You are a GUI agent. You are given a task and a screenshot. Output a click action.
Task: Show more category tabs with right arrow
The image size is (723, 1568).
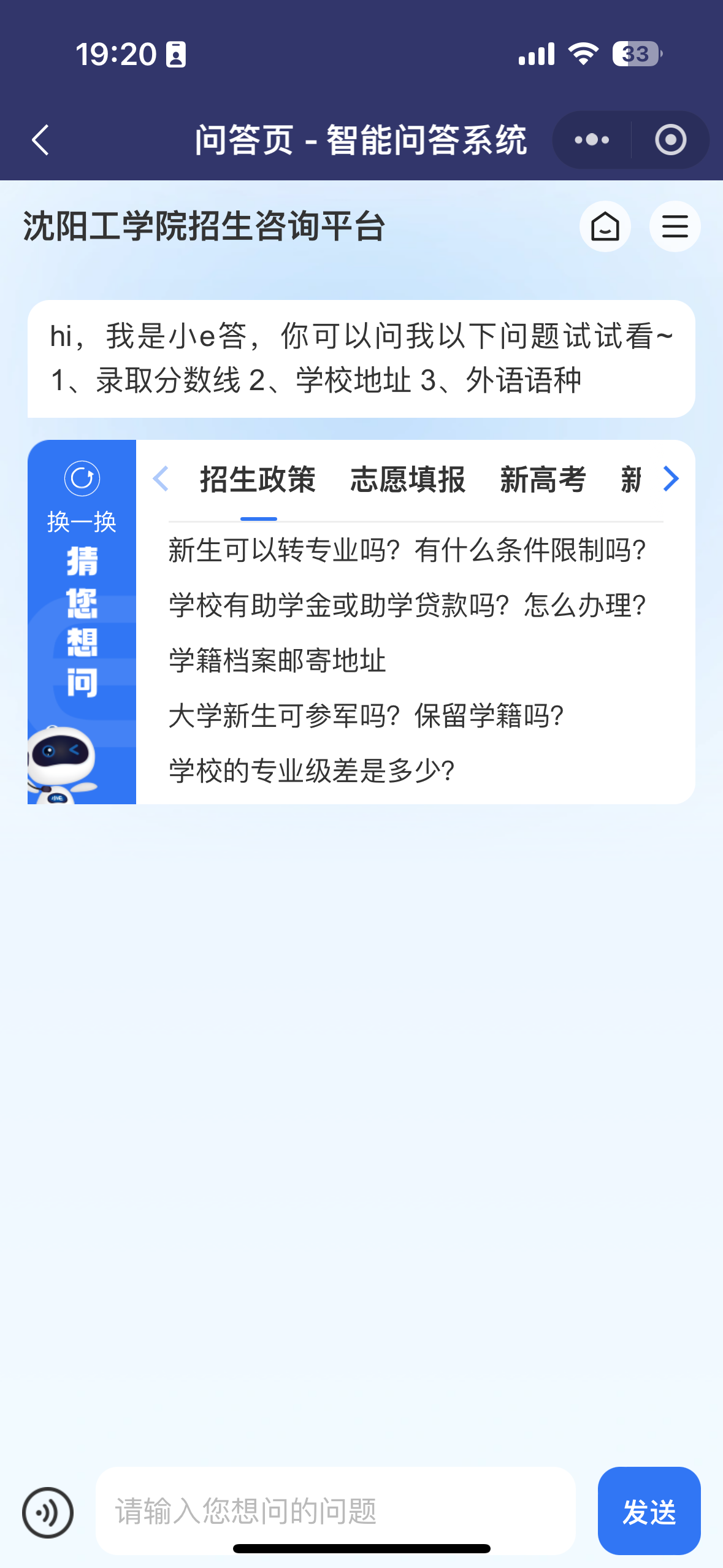671,479
